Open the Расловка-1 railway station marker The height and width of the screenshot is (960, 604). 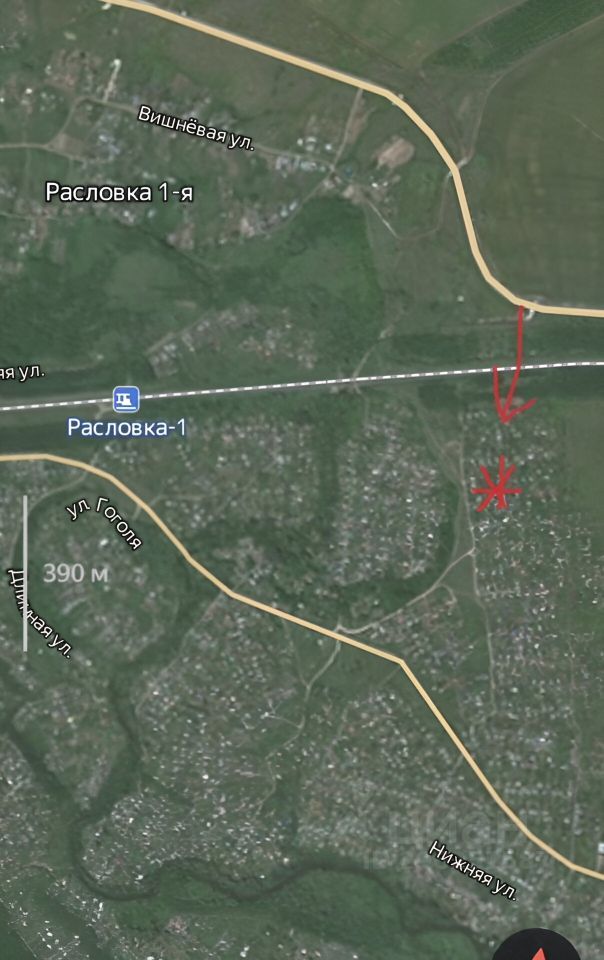point(126,399)
